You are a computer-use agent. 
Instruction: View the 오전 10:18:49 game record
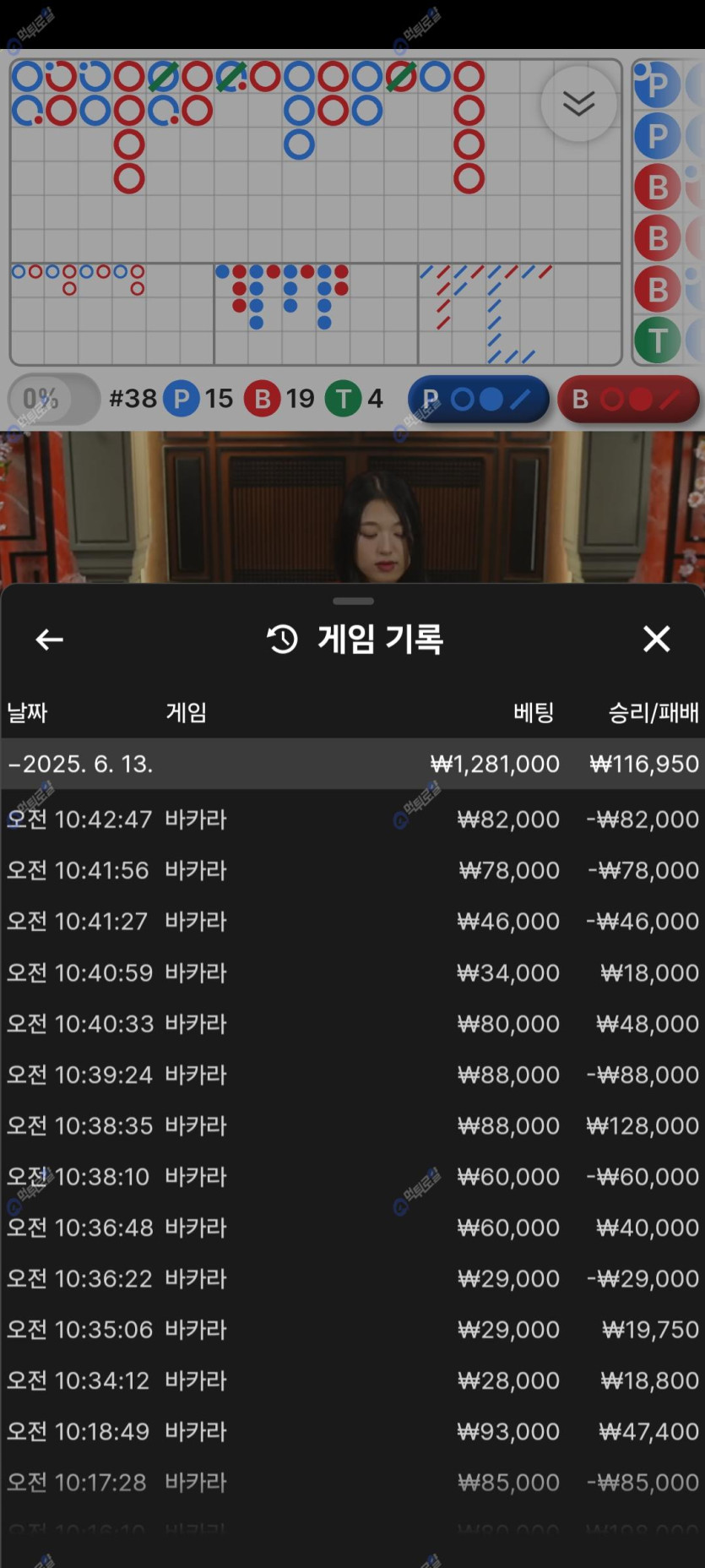[x=352, y=1431]
